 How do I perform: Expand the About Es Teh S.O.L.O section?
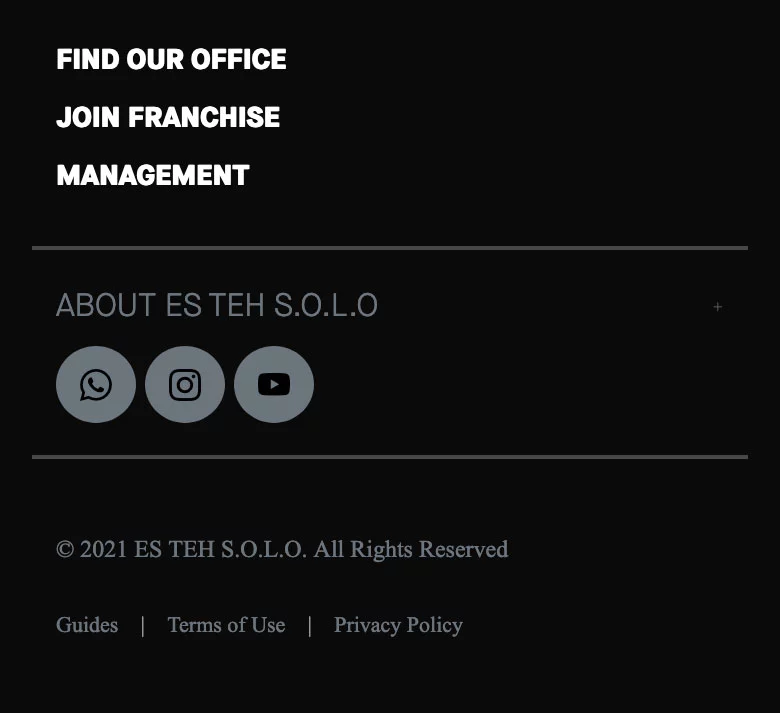(717, 306)
